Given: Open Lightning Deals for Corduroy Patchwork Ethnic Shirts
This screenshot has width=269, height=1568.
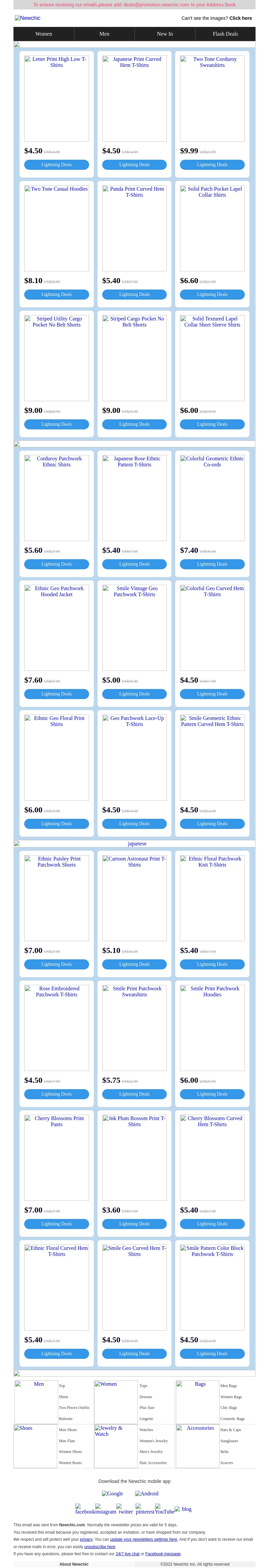Looking at the screenshot, I should pos(56,564).
